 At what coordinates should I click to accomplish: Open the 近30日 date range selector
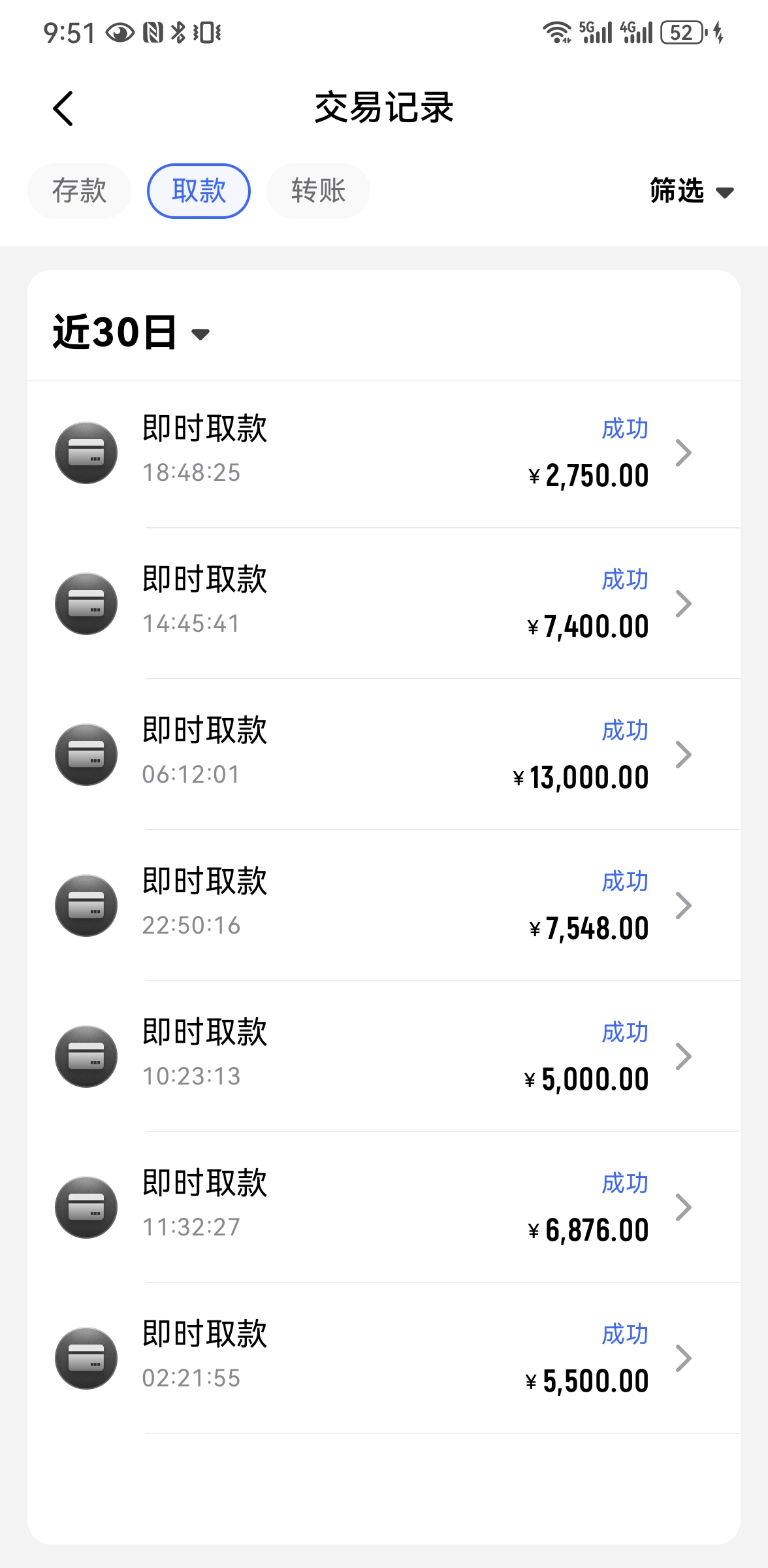pos(124,333)
